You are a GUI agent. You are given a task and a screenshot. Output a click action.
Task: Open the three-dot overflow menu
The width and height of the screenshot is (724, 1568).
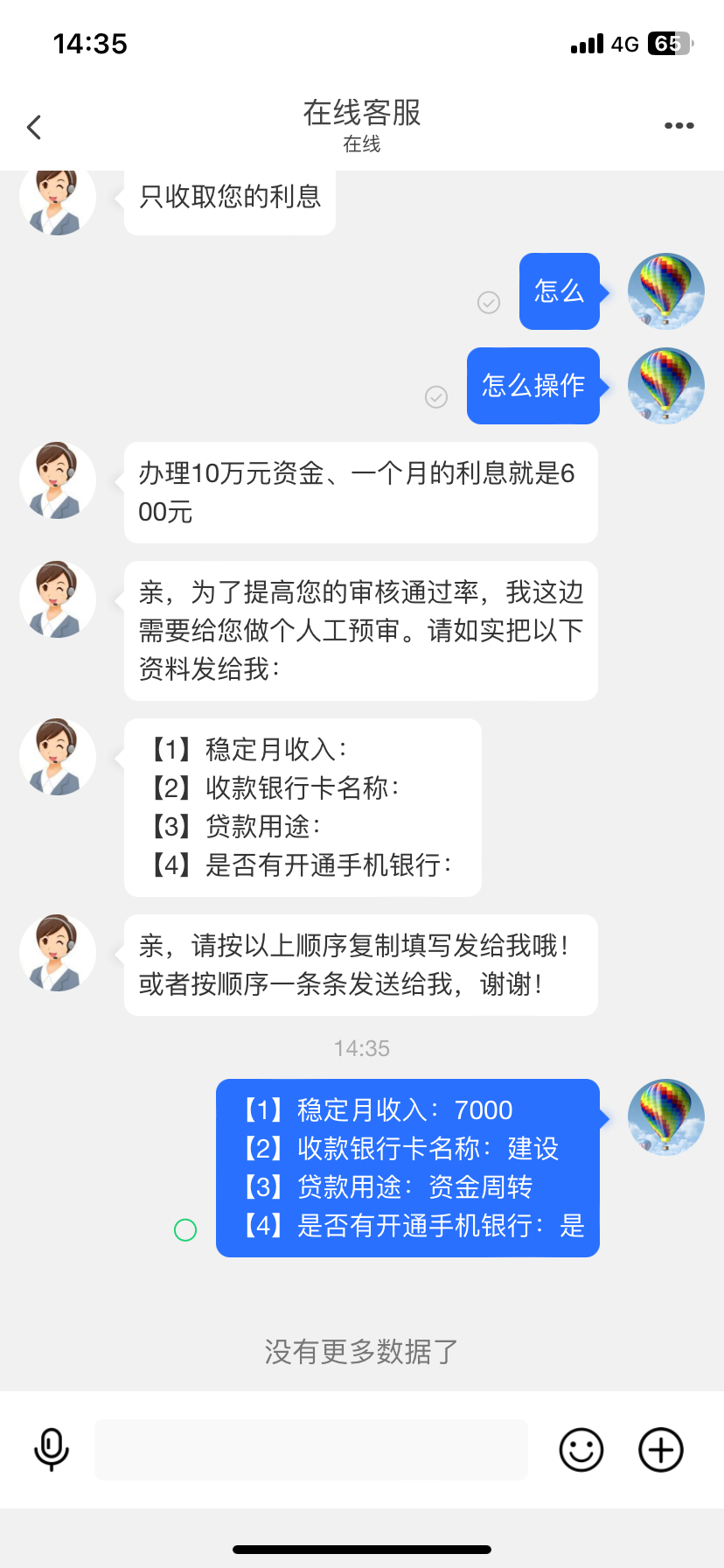679,126
